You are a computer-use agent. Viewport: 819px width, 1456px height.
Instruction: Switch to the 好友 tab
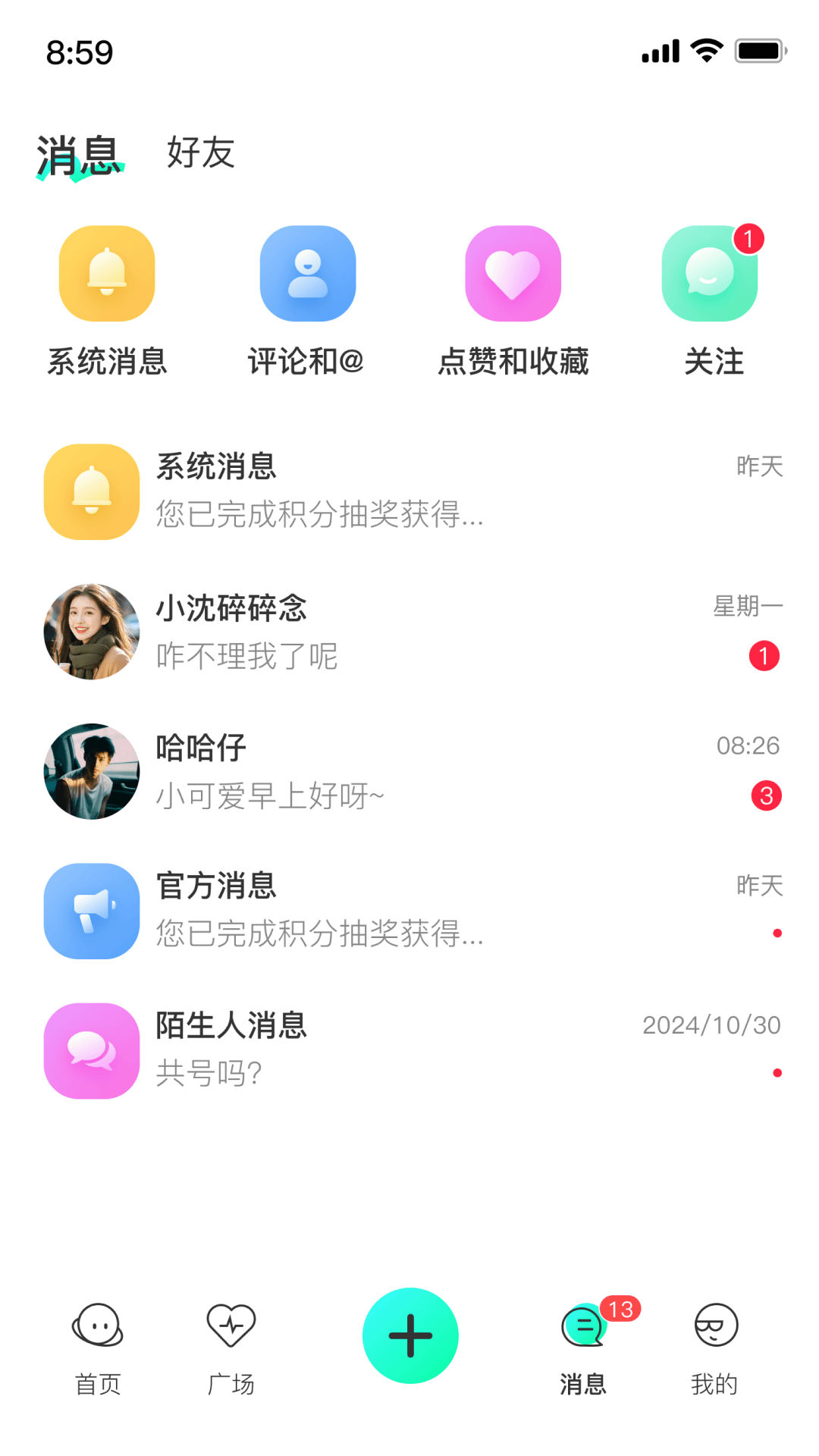pyautogui.click(x=199, y=155)
